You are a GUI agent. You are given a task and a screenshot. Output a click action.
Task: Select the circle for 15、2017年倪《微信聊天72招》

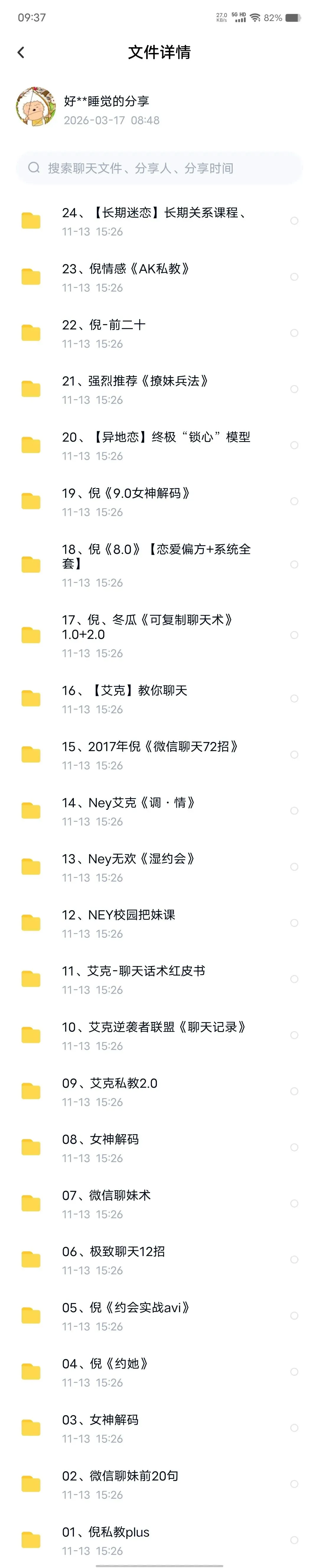[294, 755]
